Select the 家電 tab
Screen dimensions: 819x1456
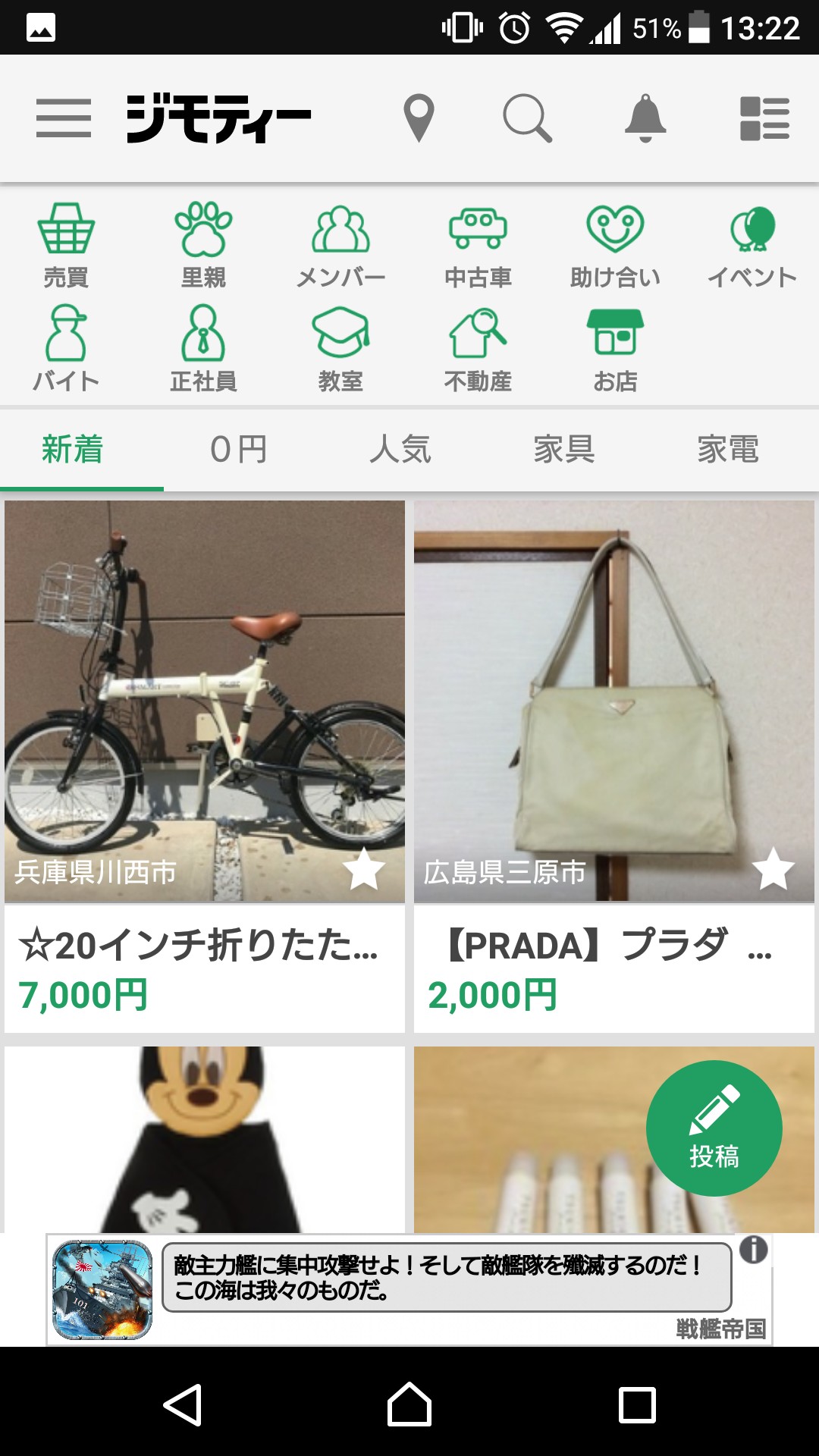(x=728, y=449)
